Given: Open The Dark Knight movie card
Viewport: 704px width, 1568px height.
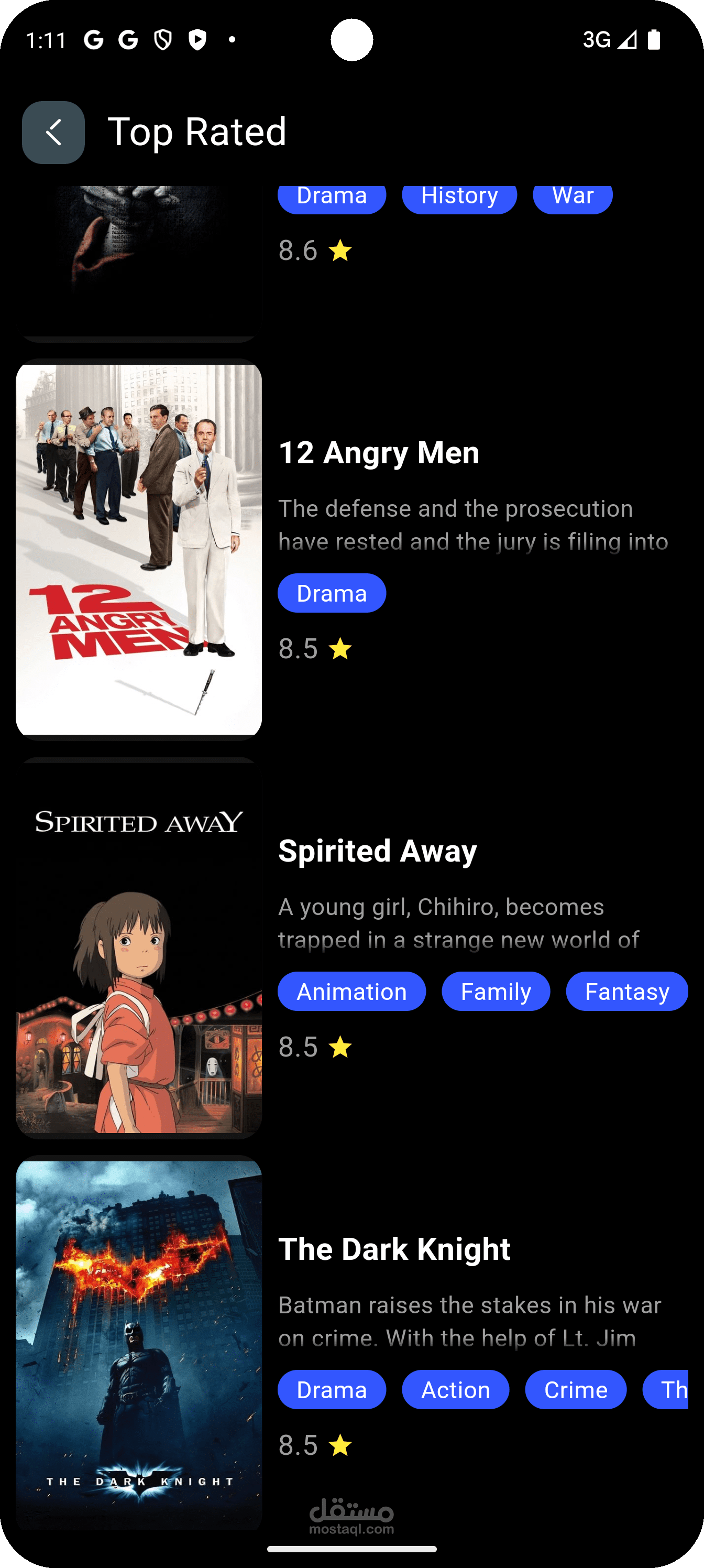Looking at the screenshot, I should 394,1250.
